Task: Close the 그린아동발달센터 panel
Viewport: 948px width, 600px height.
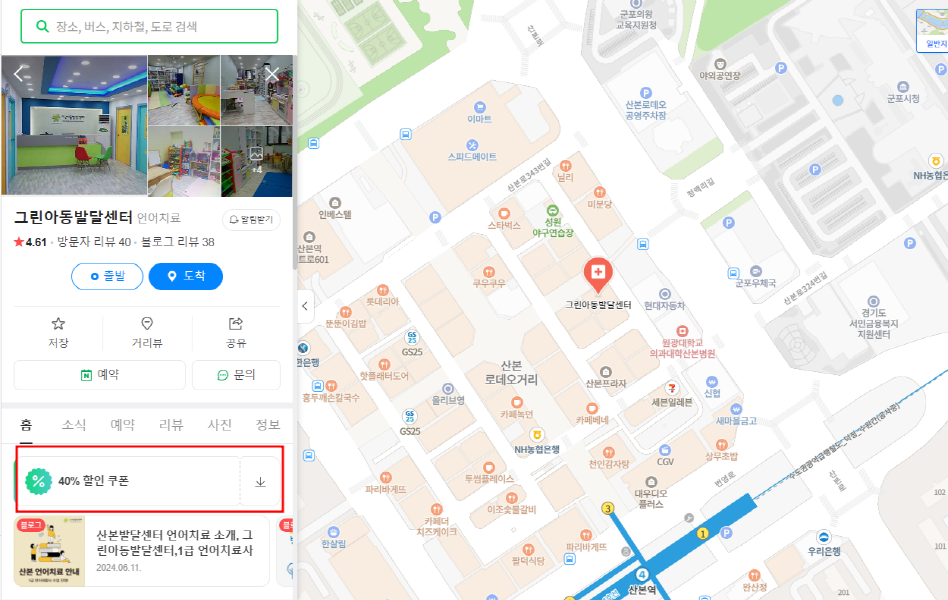Action: [x=272, y=74]
